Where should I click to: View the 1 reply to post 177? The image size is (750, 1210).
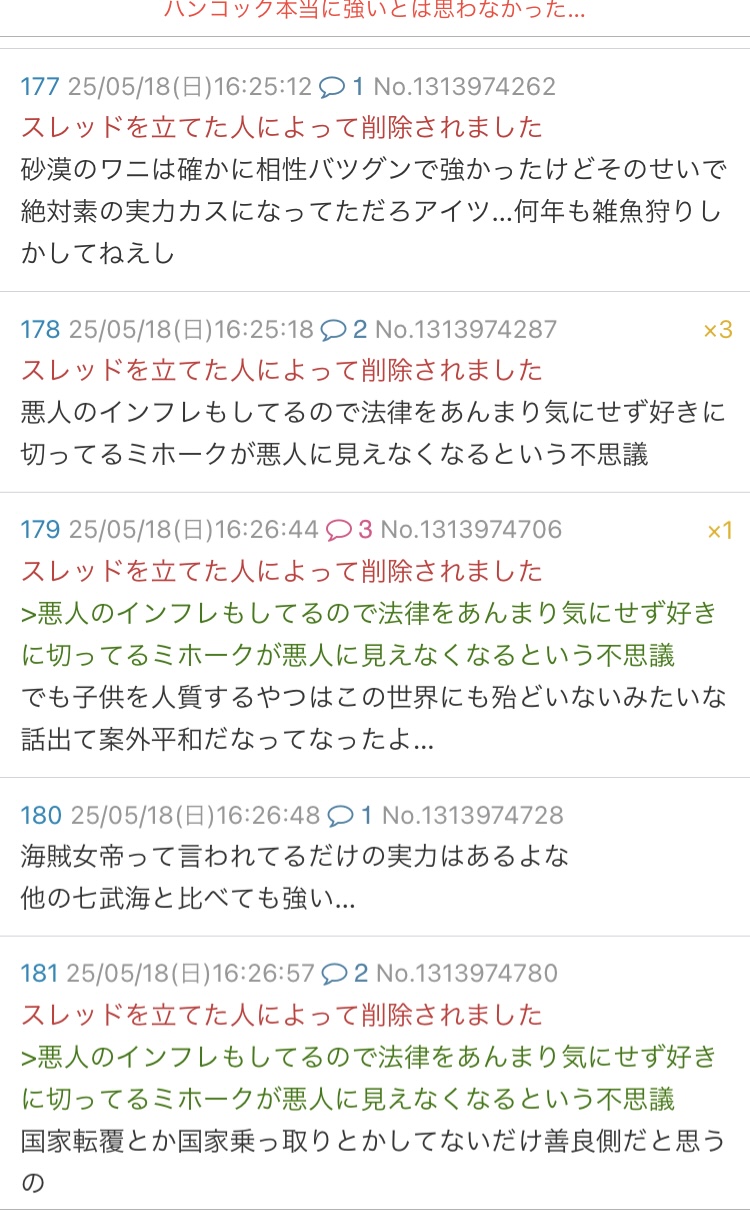342,87
